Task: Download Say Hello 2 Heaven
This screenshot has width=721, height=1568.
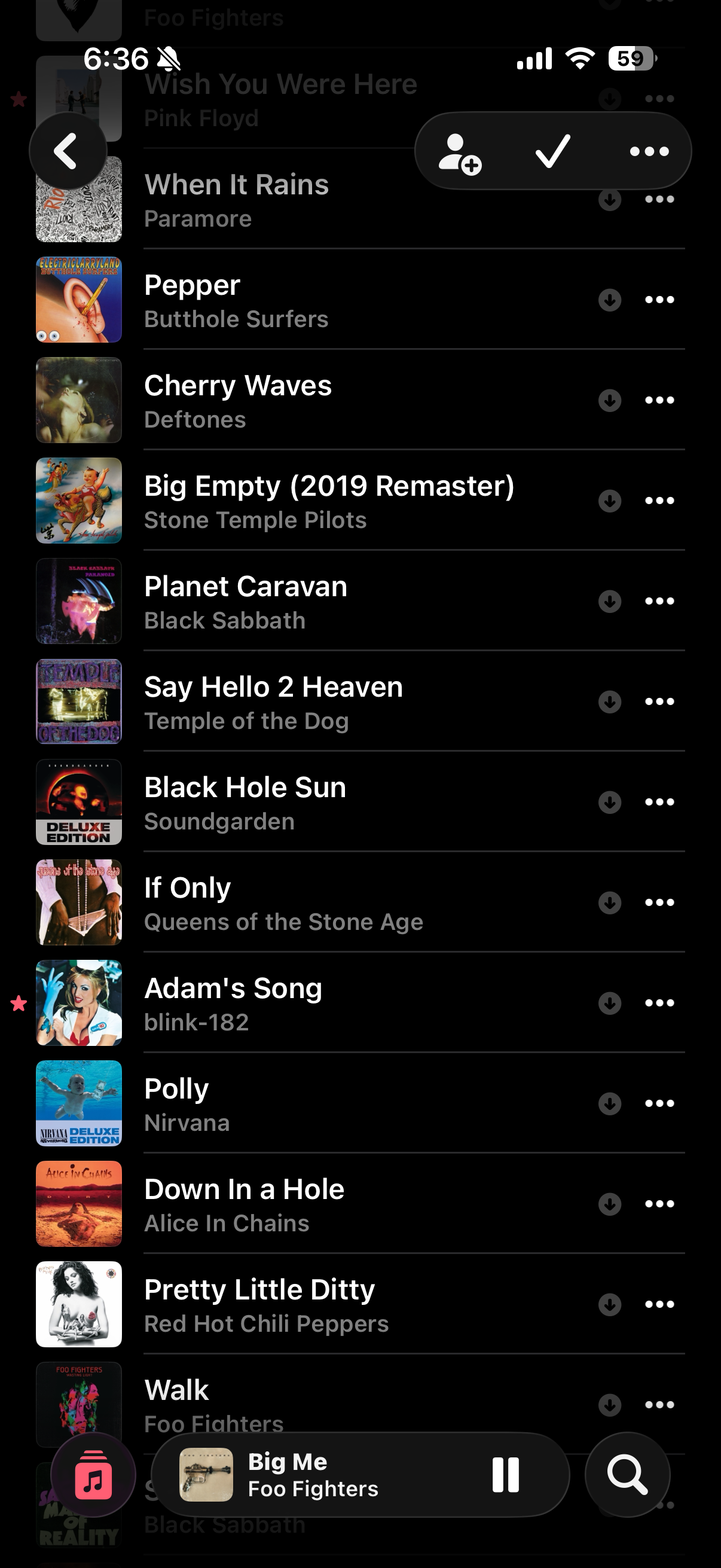Action: [610, 702]
